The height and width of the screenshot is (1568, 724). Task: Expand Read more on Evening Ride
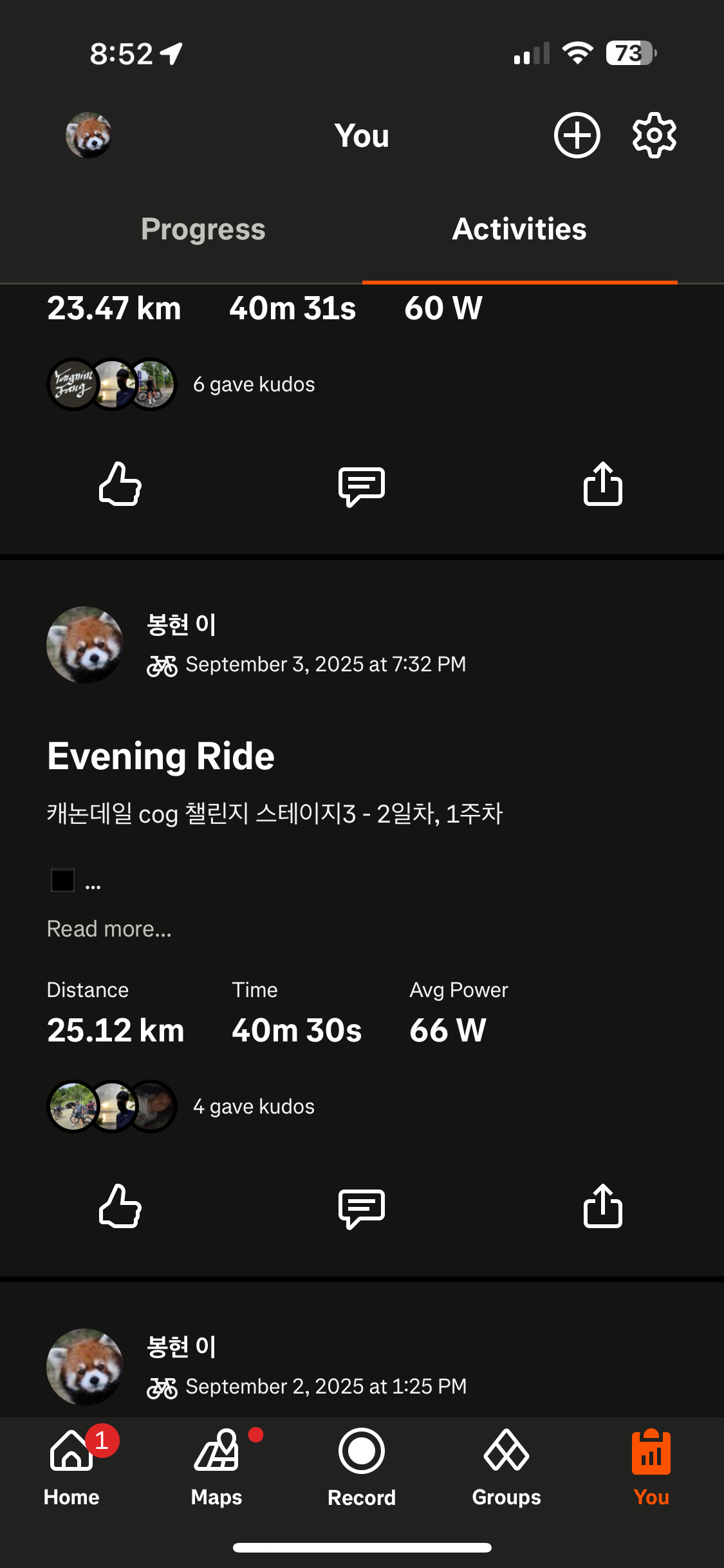coord(109,929)
